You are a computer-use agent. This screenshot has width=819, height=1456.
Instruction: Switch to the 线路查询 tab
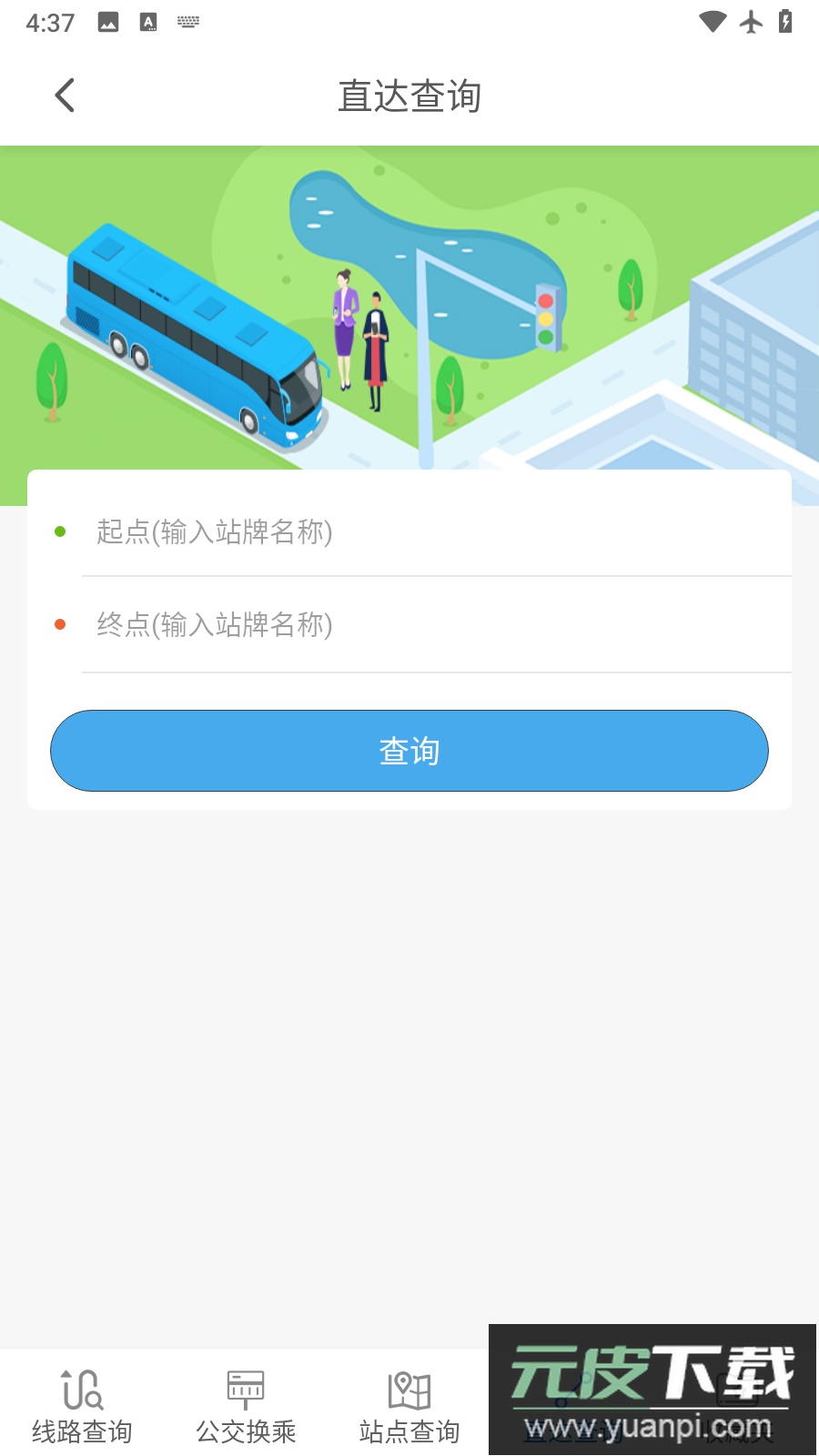point(82,1406)
